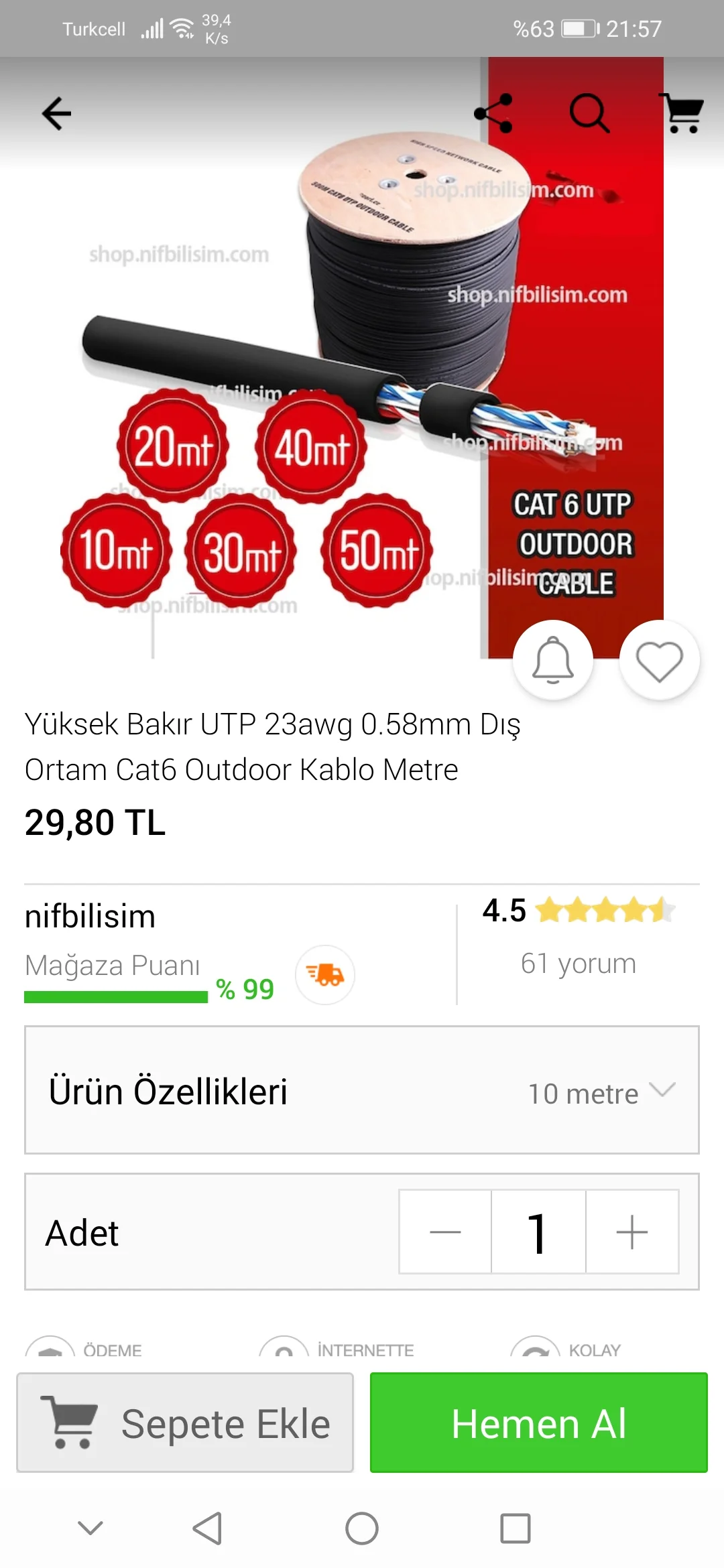This screenshot has height=1568, width=724.
Task: Share this cable product
Action: 493,113
